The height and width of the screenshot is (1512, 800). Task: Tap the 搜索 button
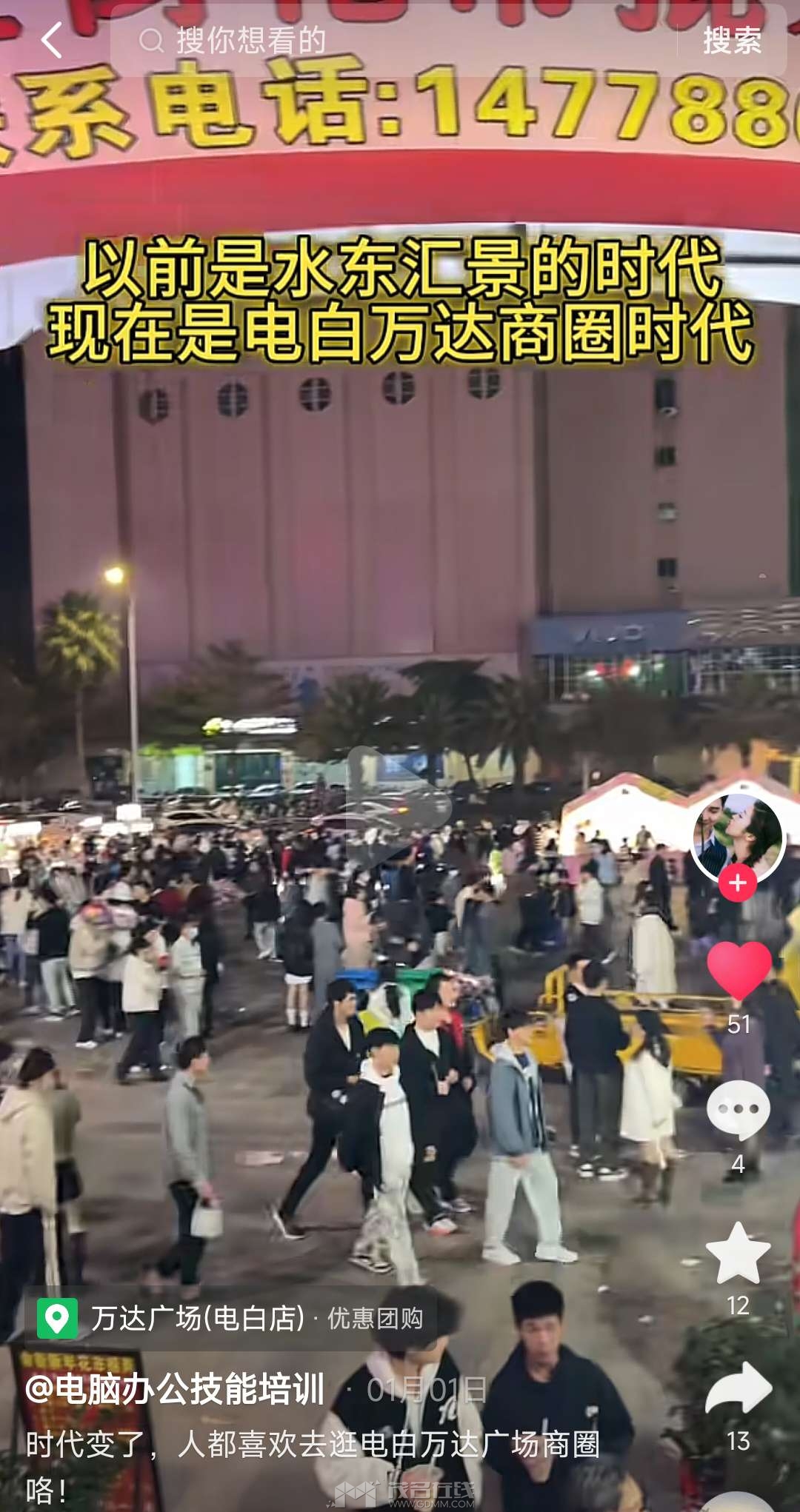pos(732,41)
